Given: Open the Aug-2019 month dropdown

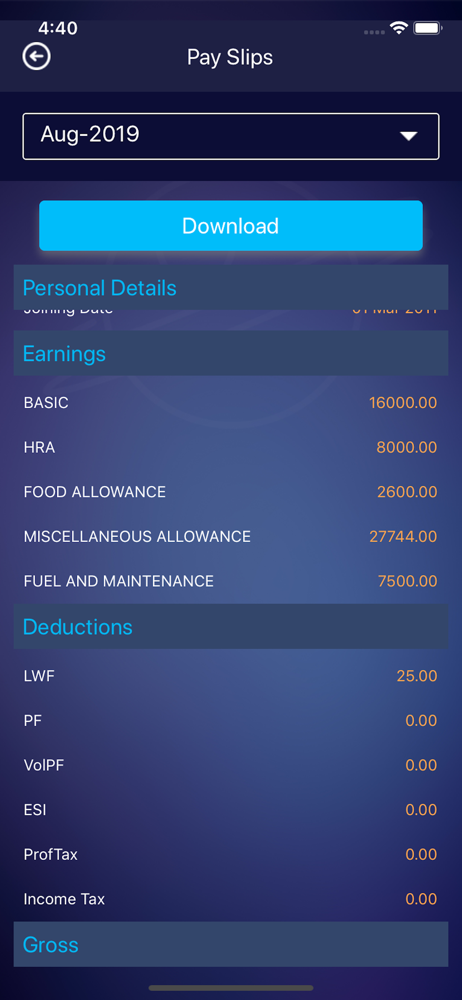Looking at the screenshot, I should click(231, 136).
